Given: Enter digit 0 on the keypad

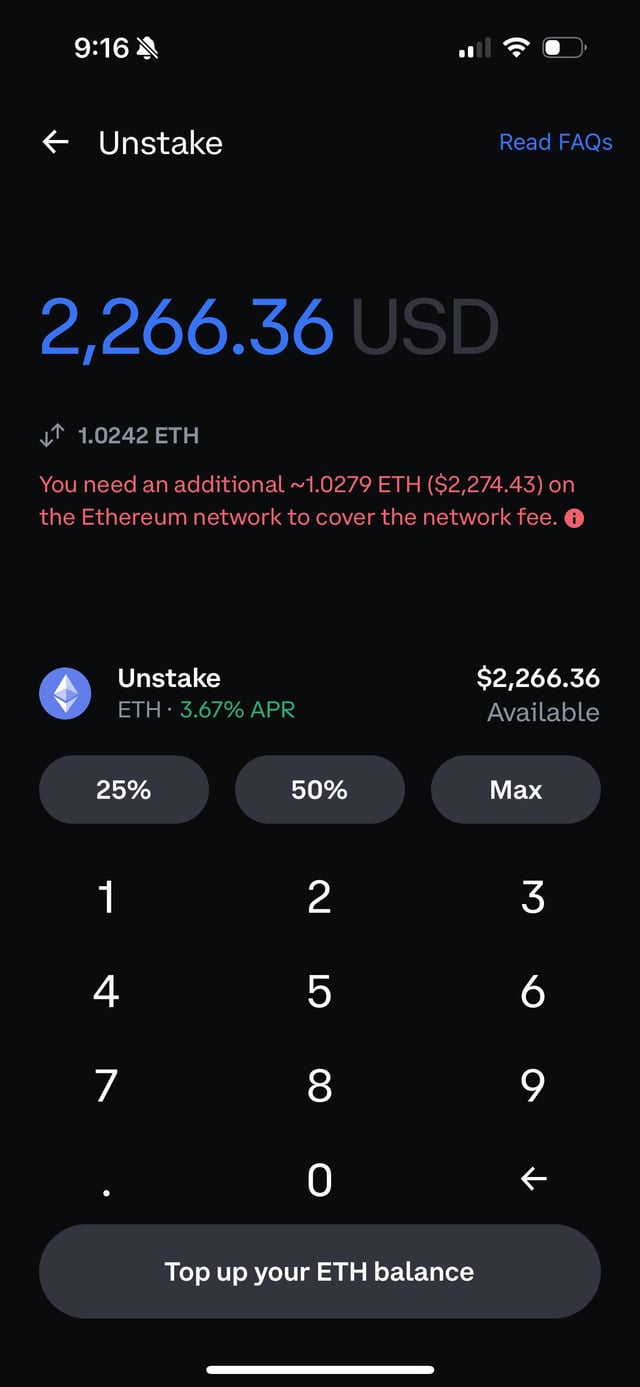Looking at the screenshot, I should pyautogui.click(x=319, y=1180).
